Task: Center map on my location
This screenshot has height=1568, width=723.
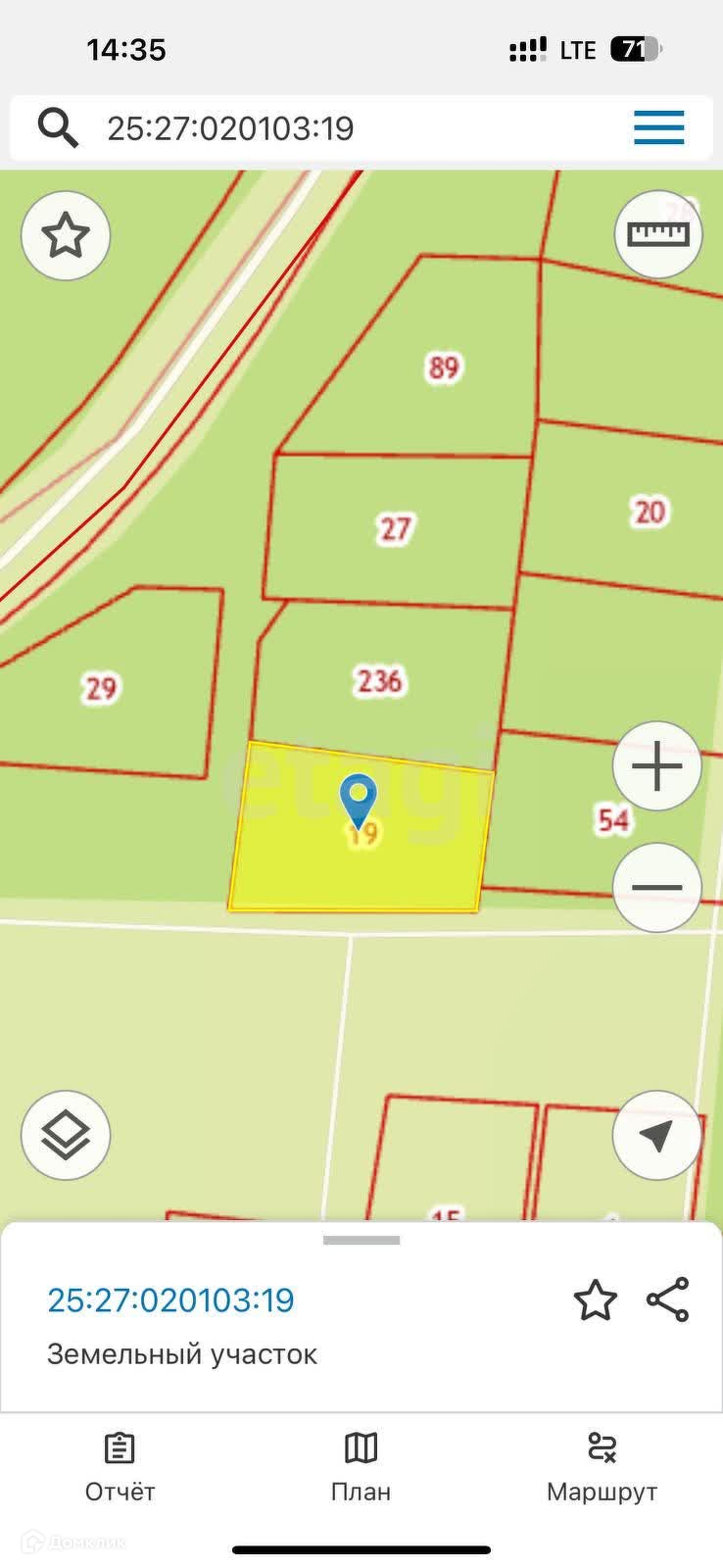Action: [657, 1135]
